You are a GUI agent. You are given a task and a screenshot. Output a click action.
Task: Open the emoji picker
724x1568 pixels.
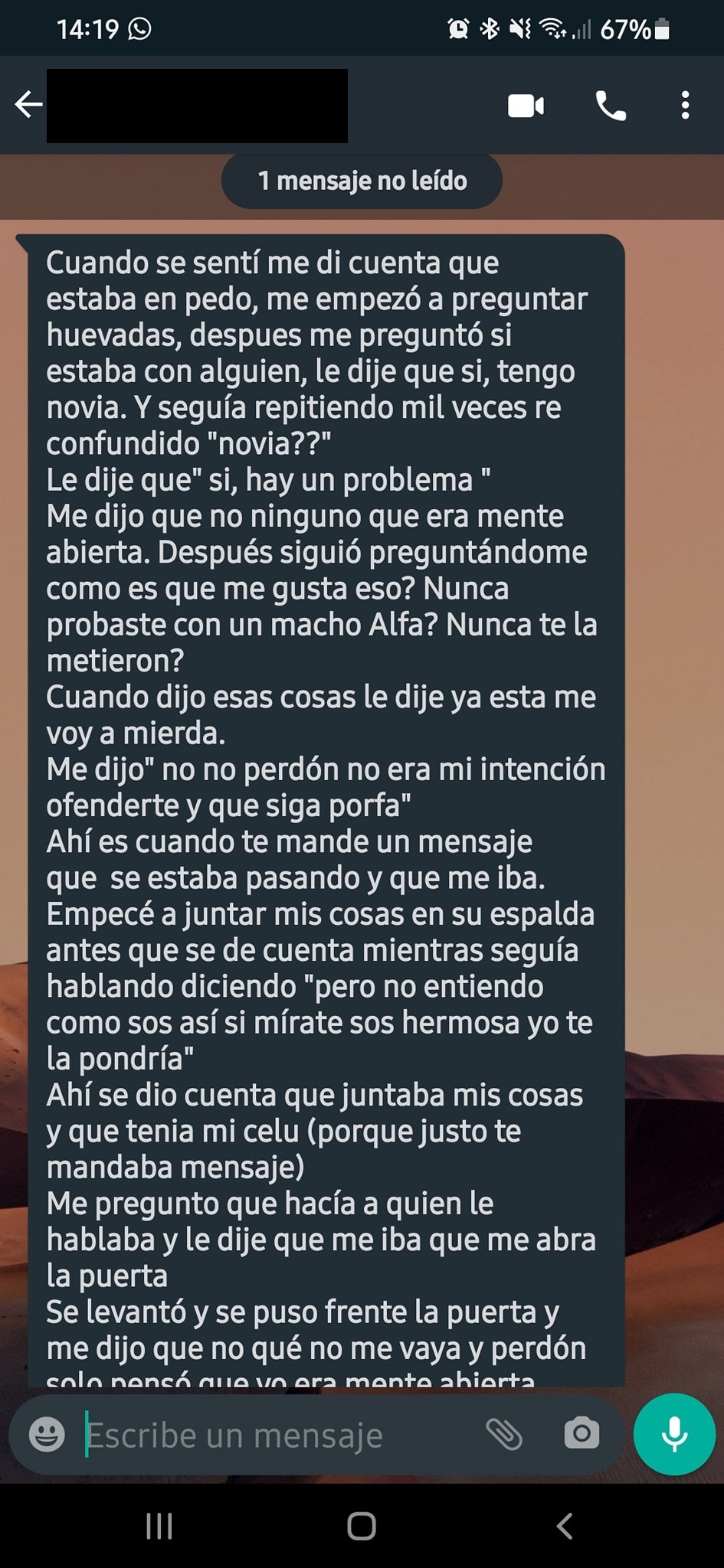click(x=47, y=1435)
